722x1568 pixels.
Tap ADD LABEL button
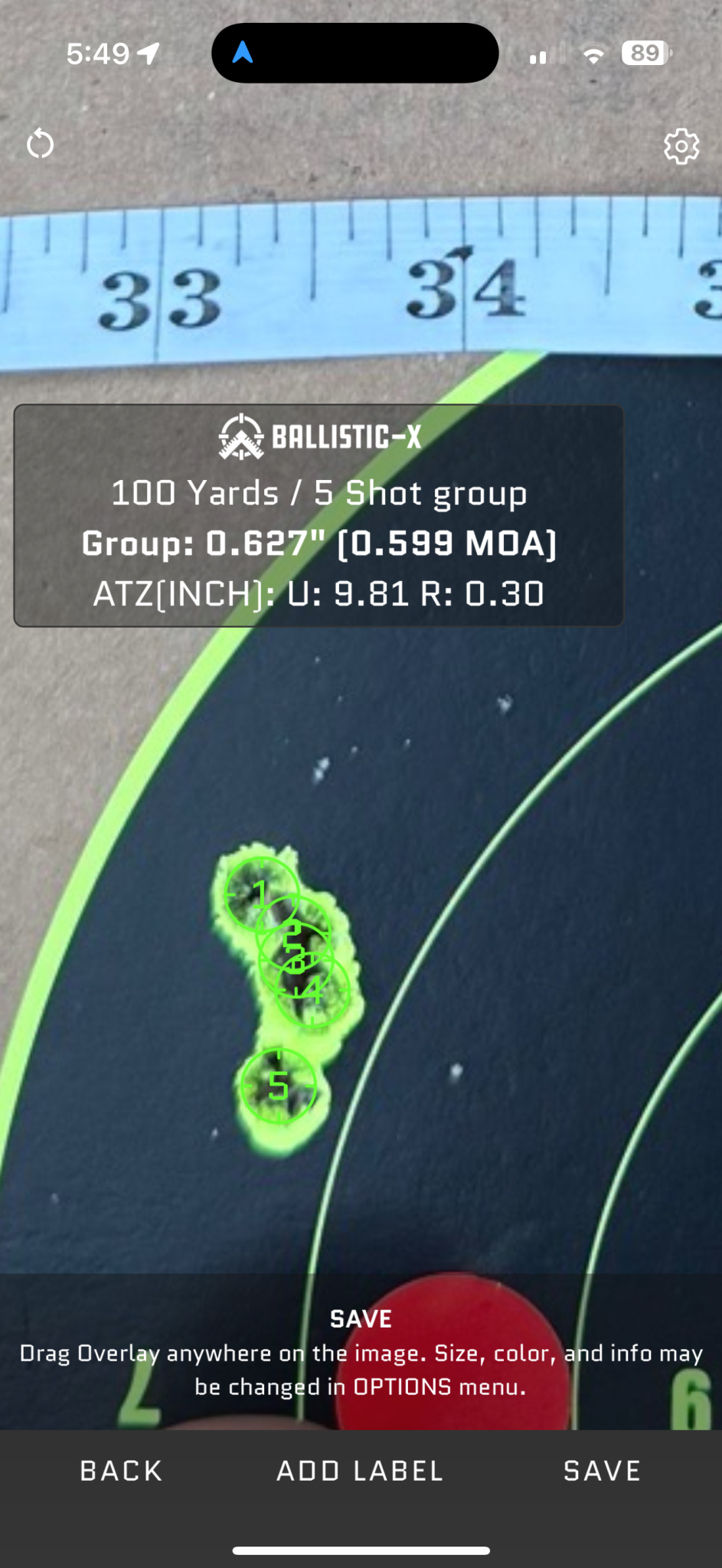360,1471
